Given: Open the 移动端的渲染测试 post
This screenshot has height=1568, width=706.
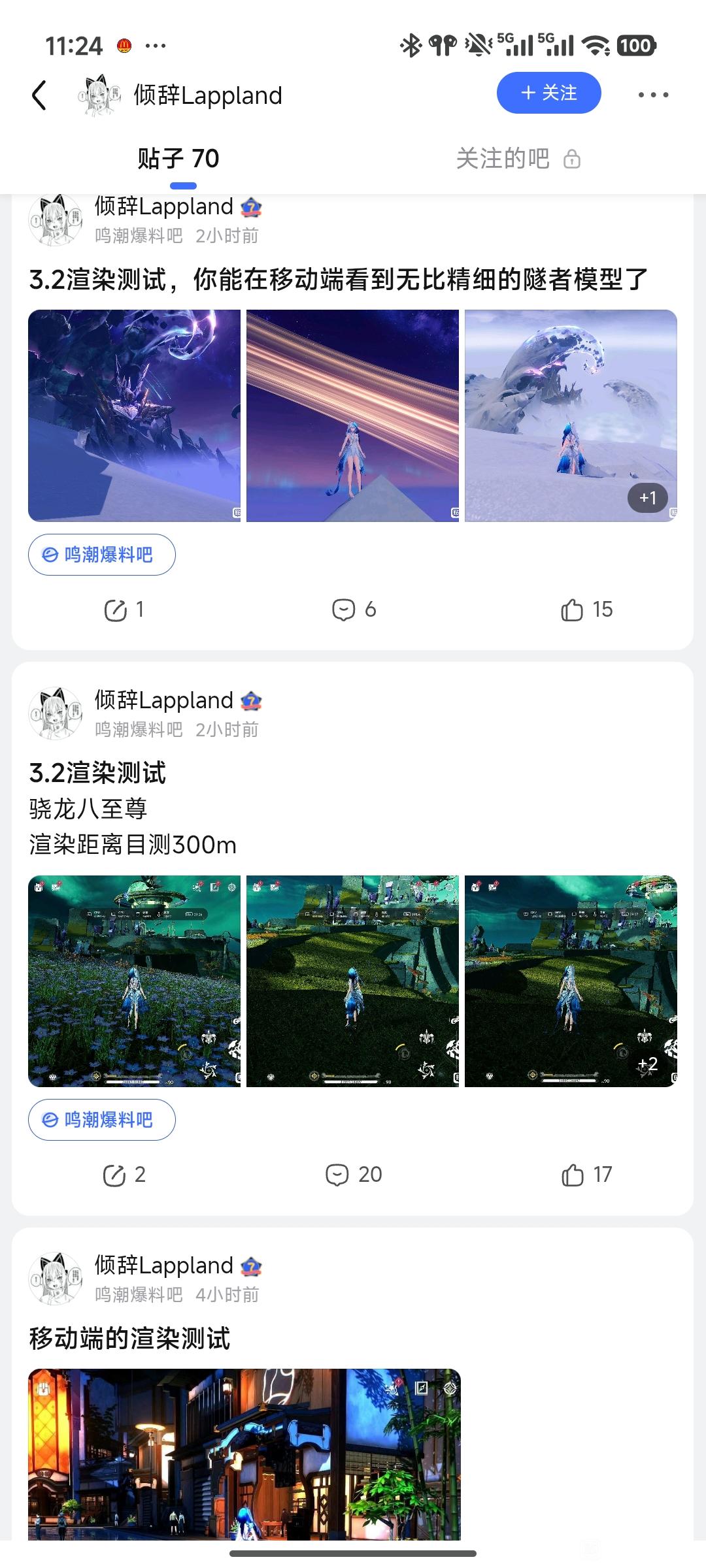Looking at the screenshot, I should pyautogui.click(x=130, y=1338).
